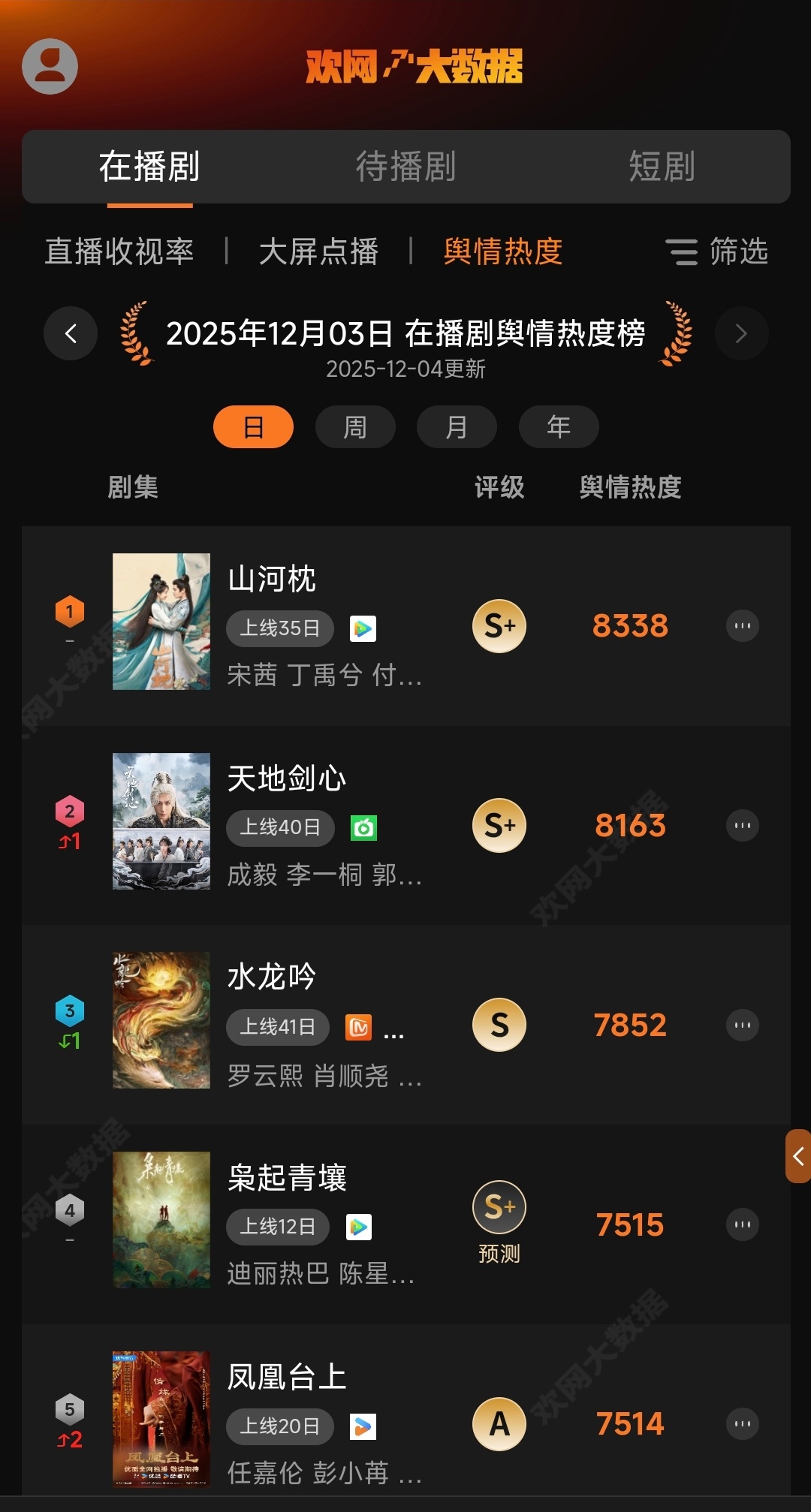This screenshot has height=1512, width=811.
Task: Switch time range to 周
Action: coord(355,426)
